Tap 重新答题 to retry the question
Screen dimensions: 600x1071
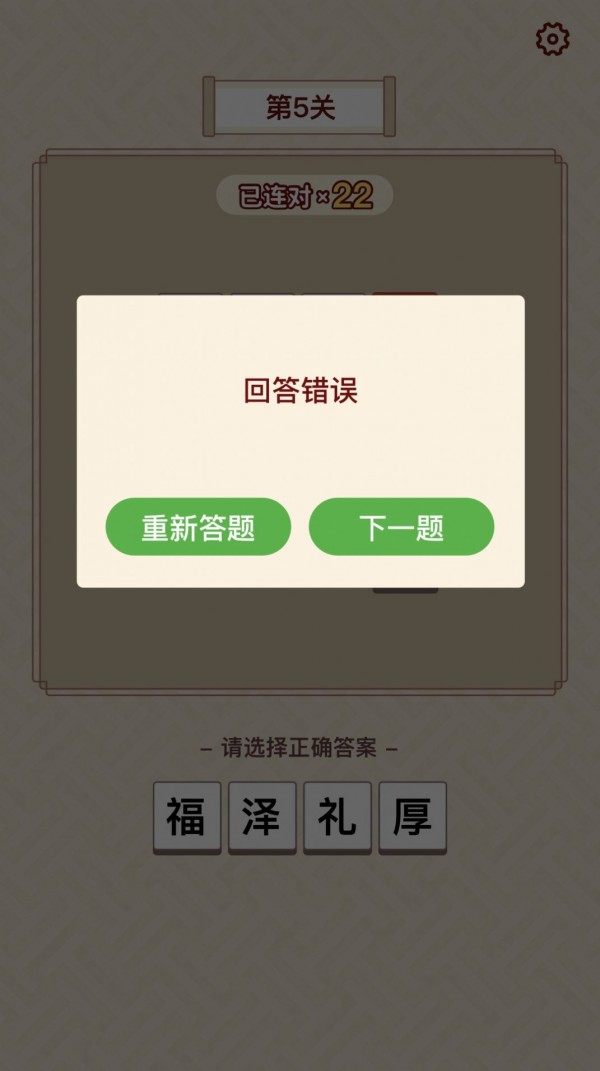tap(198, 527)
